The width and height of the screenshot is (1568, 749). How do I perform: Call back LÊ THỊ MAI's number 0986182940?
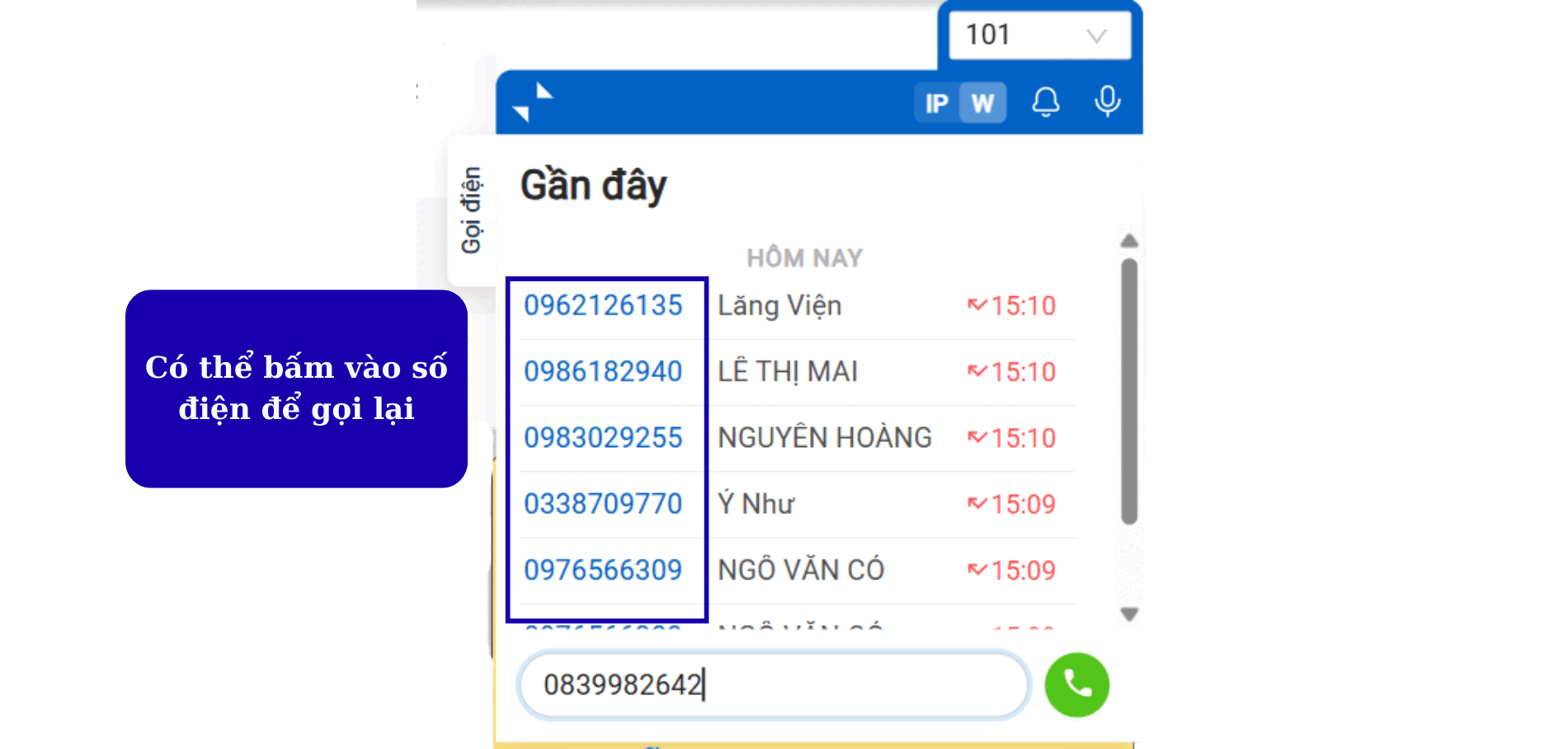(603, 371)
